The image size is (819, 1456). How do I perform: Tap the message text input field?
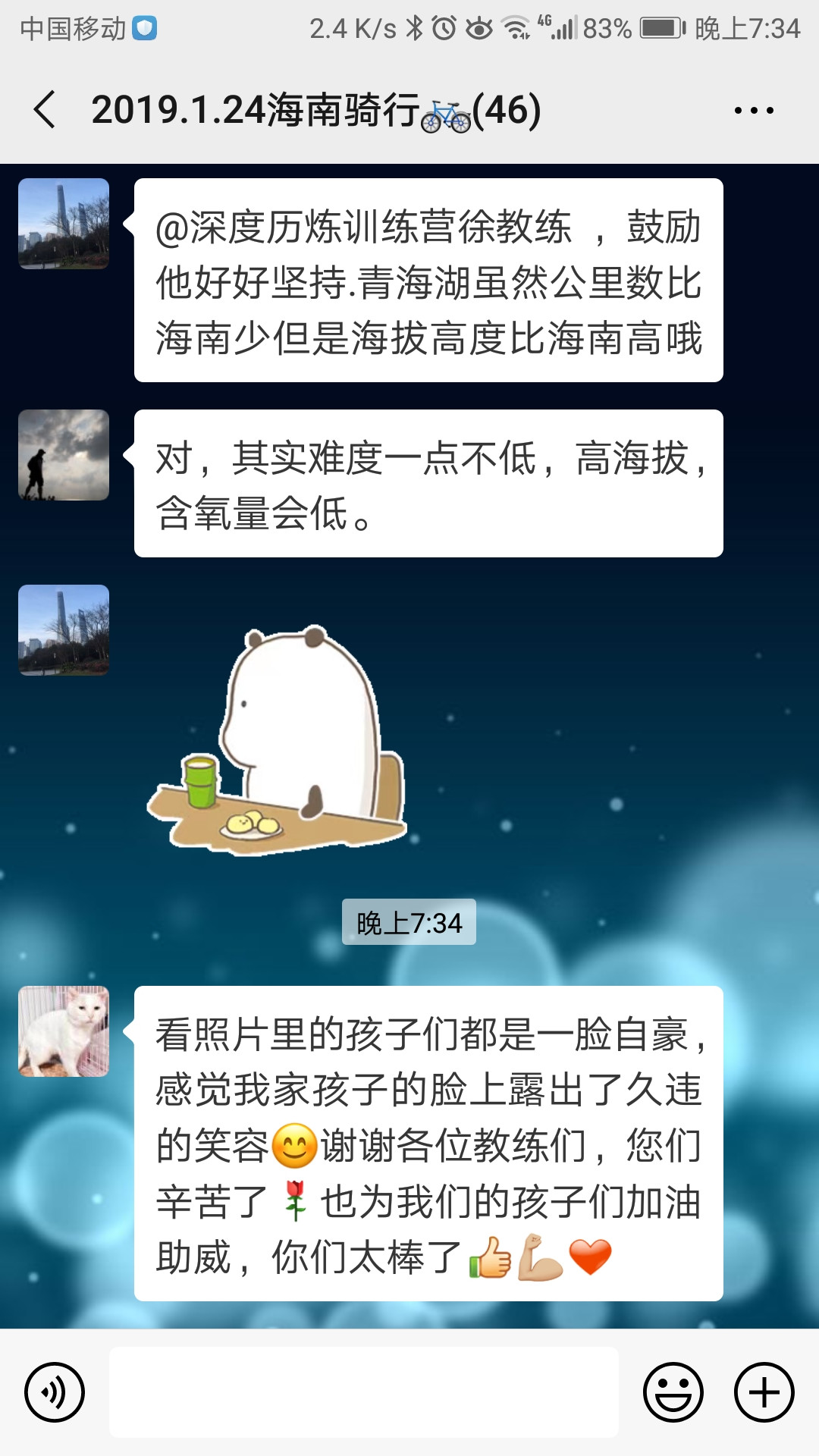(x=364, y=1392)
